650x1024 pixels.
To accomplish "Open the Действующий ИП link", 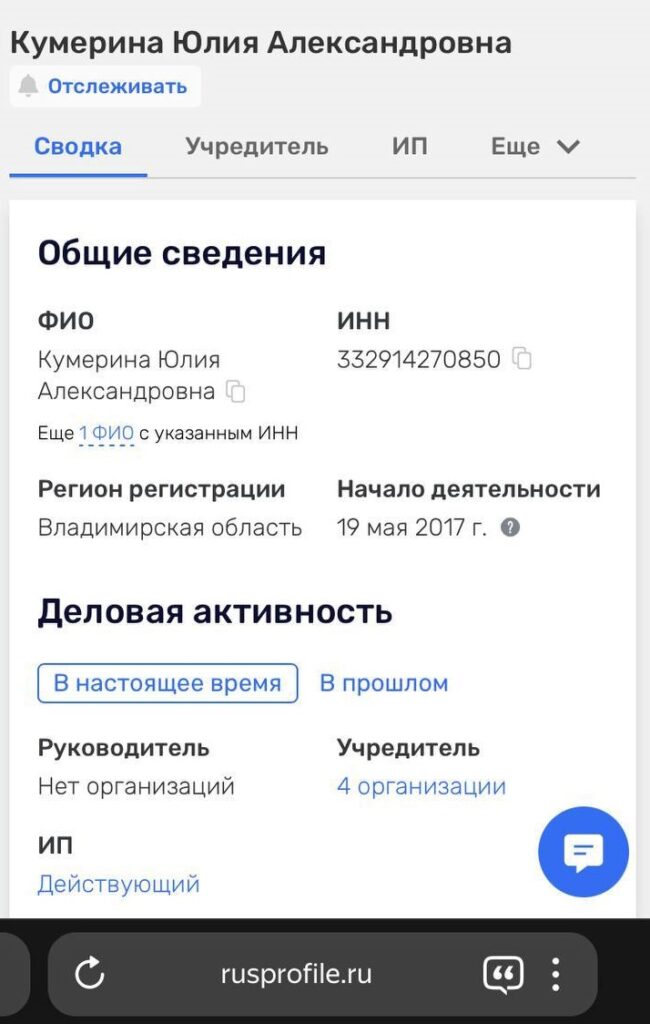I will point(119,884).
